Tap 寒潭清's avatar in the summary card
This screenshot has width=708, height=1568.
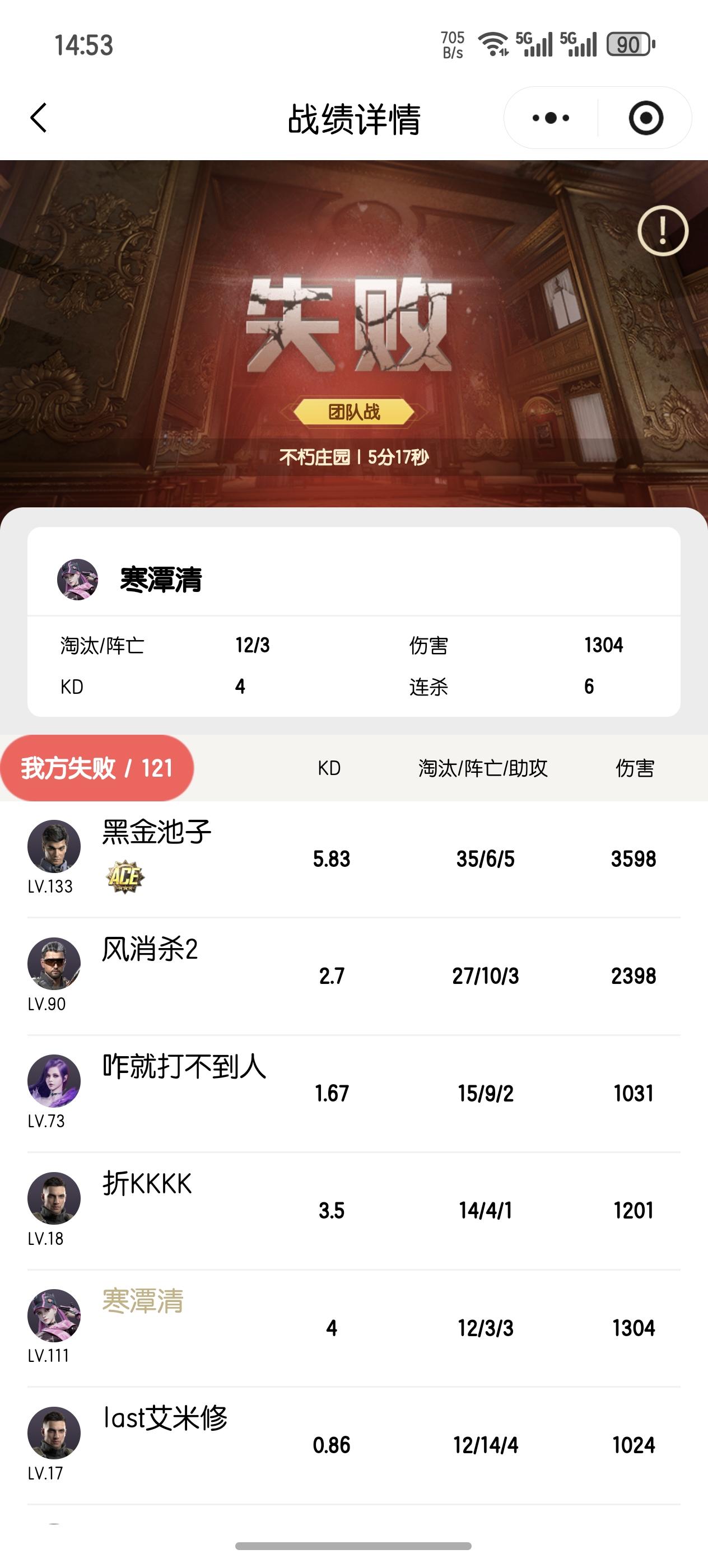coord(78,582)
